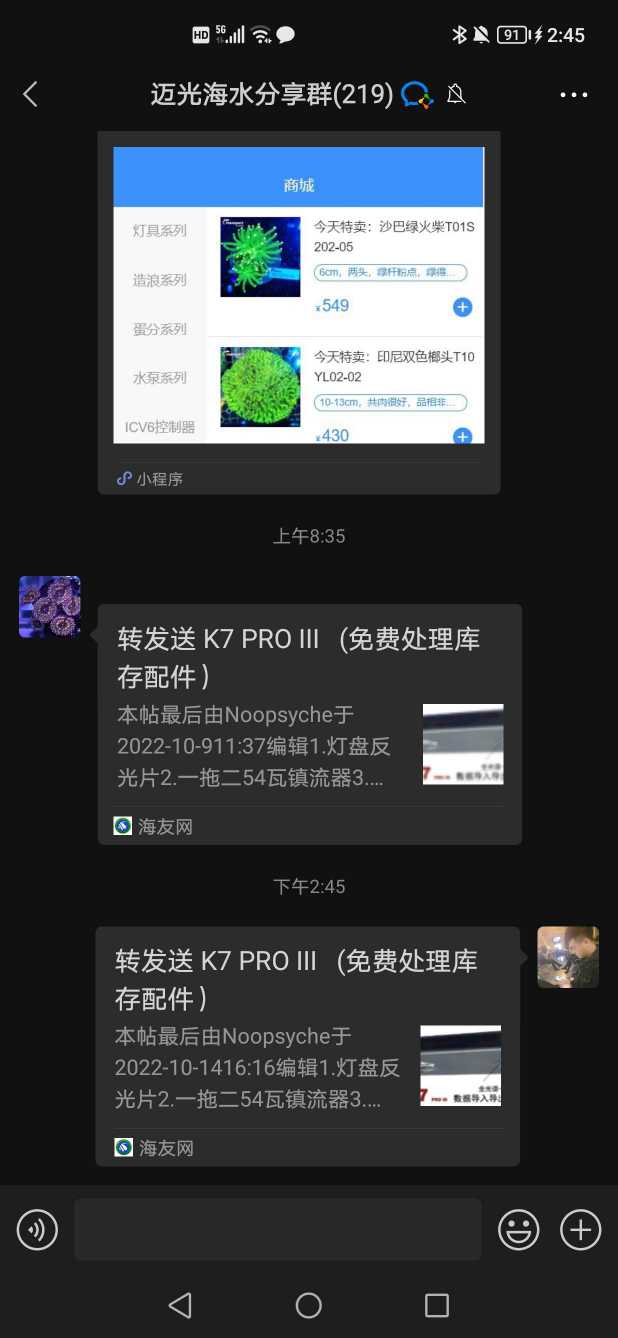Open my own avatar profile
This screenshot has height=1338, width=618.
click(x=567, y=957)
